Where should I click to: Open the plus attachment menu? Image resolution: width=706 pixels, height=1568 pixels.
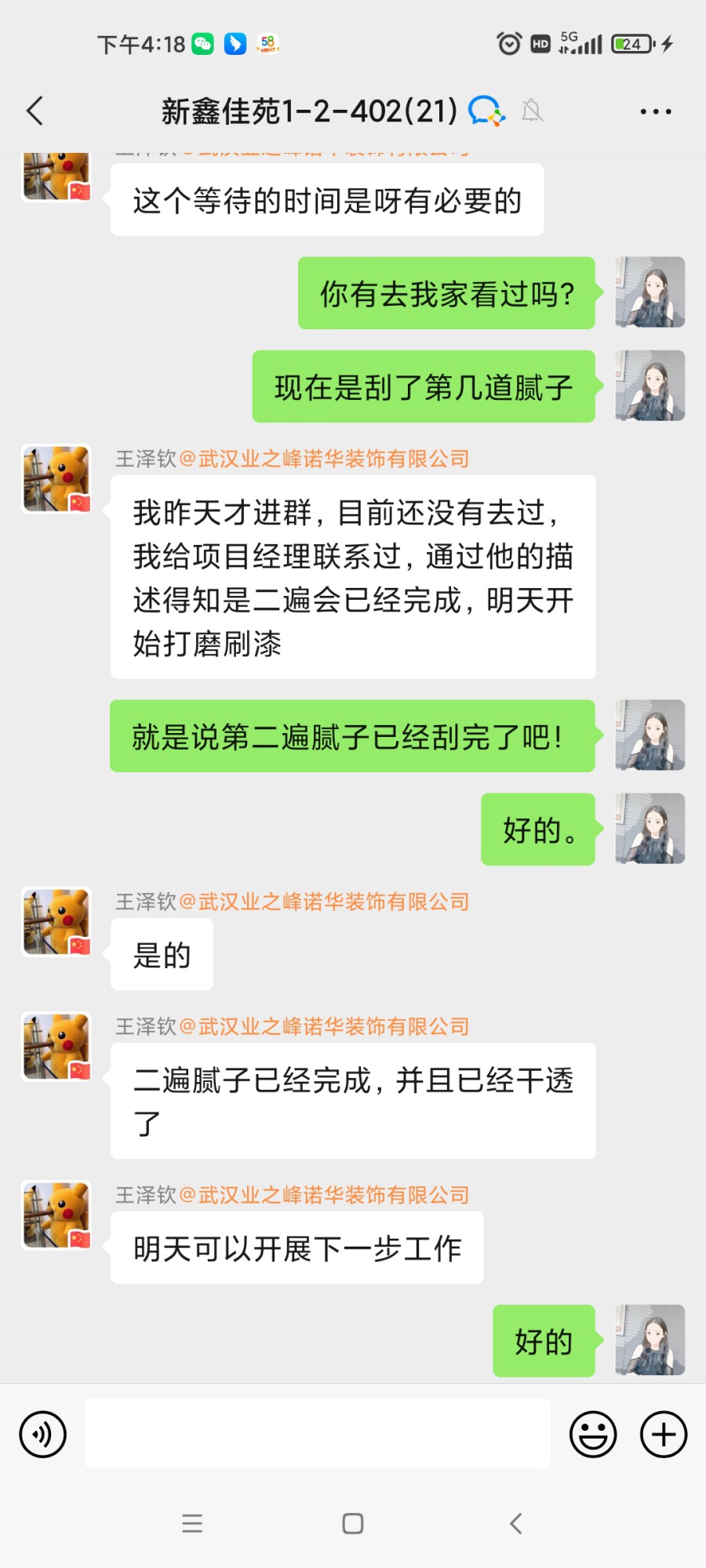[x=664, y=1434]
